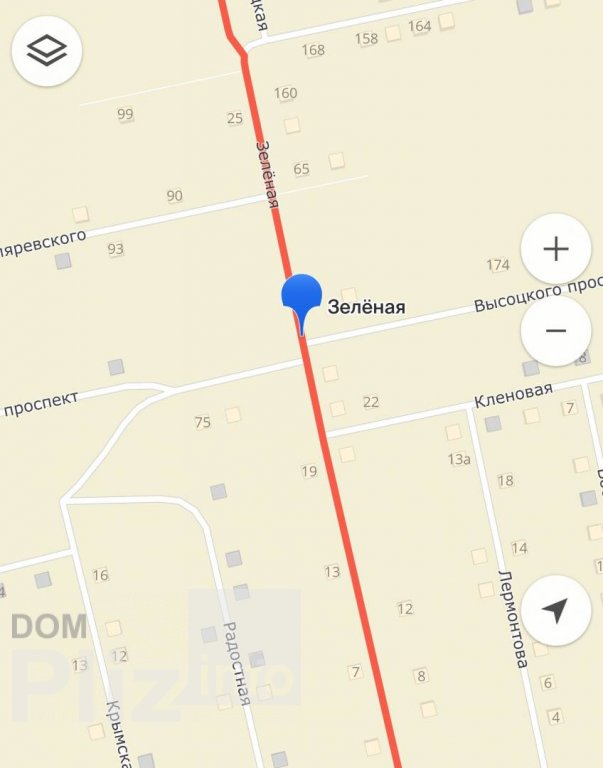The image size is (603, 768).
Task: Open the map layers selector
Action: tap(46, 50)
